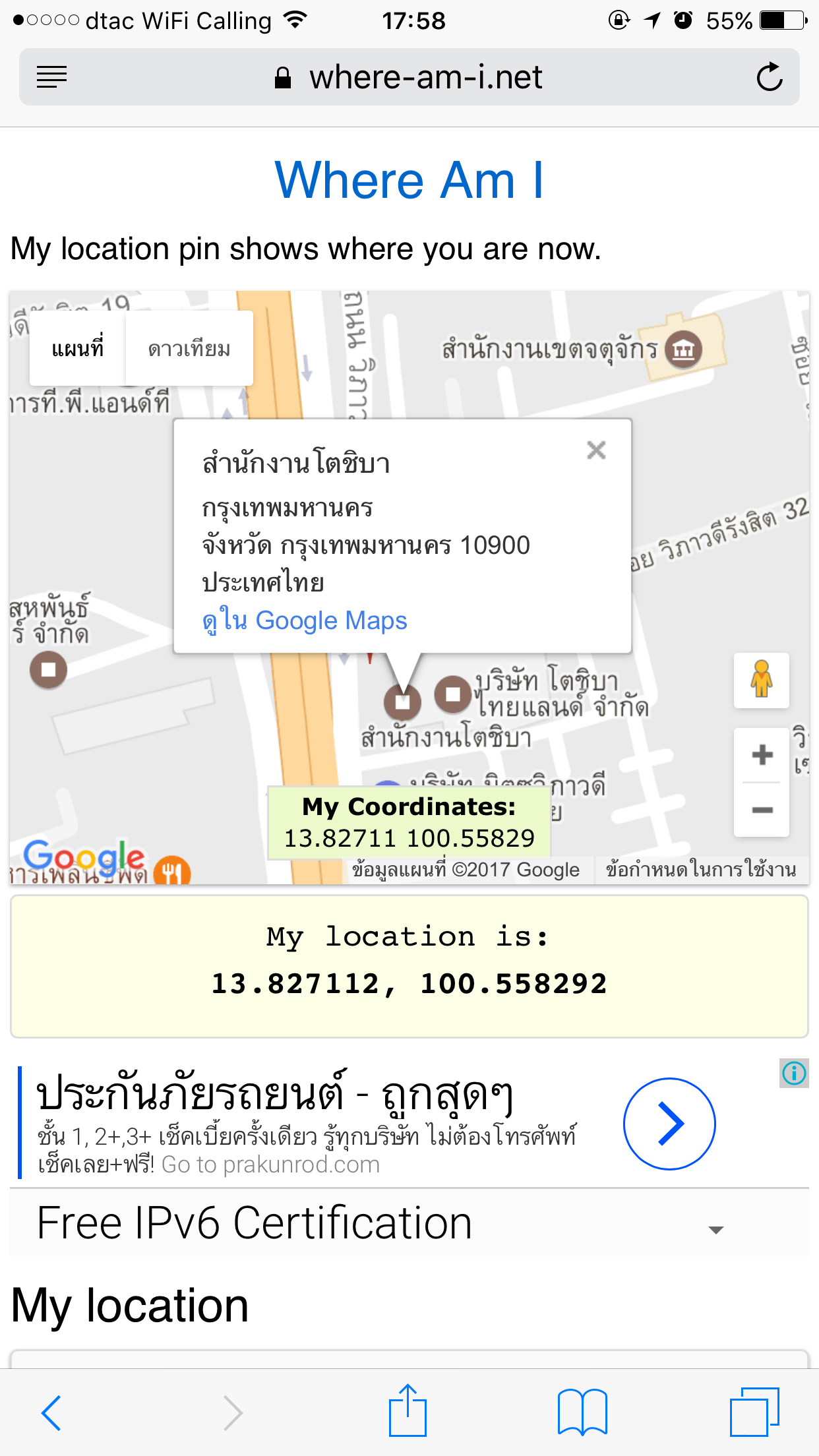Tap the บริษัท โตชิบา ไทยแลนด์ map marker

point(453,694)
